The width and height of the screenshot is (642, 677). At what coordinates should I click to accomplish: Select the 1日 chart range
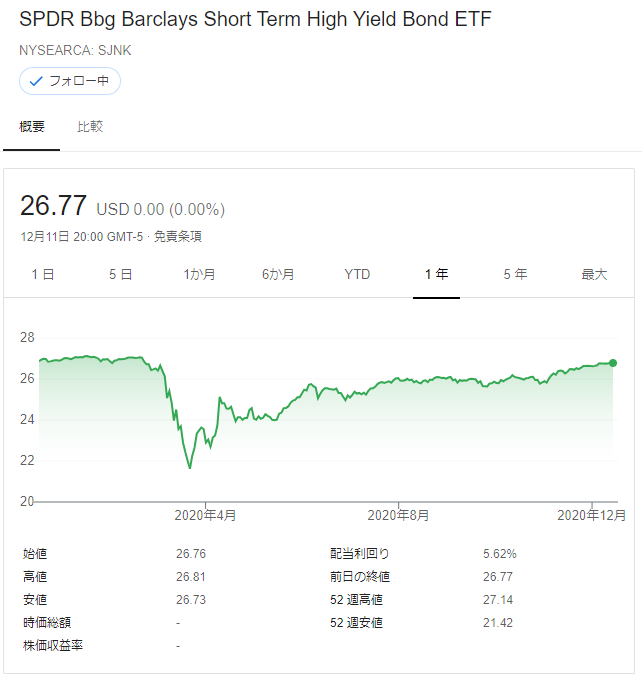(42, 274)
